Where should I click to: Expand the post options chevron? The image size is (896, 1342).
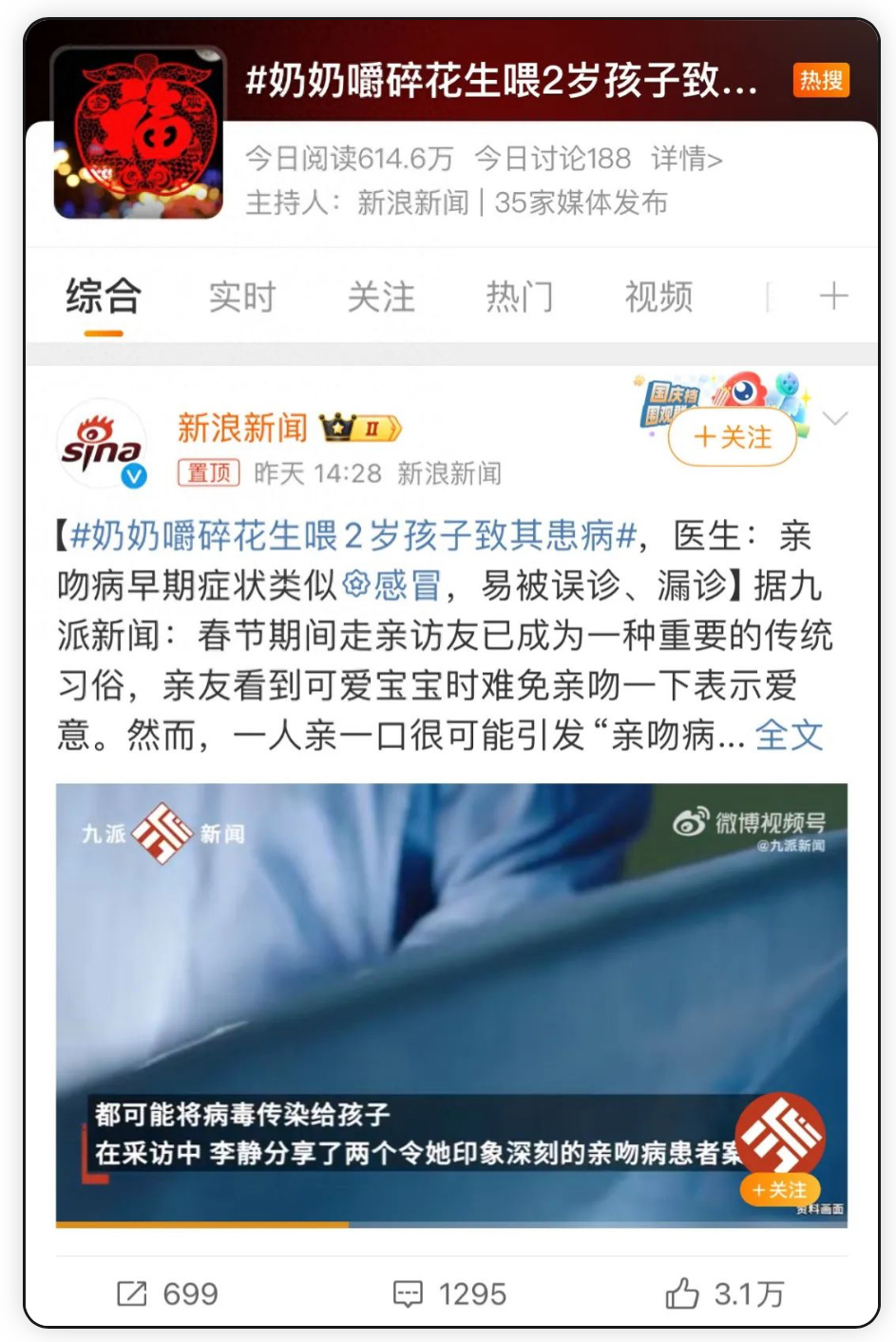pos(834,418)
